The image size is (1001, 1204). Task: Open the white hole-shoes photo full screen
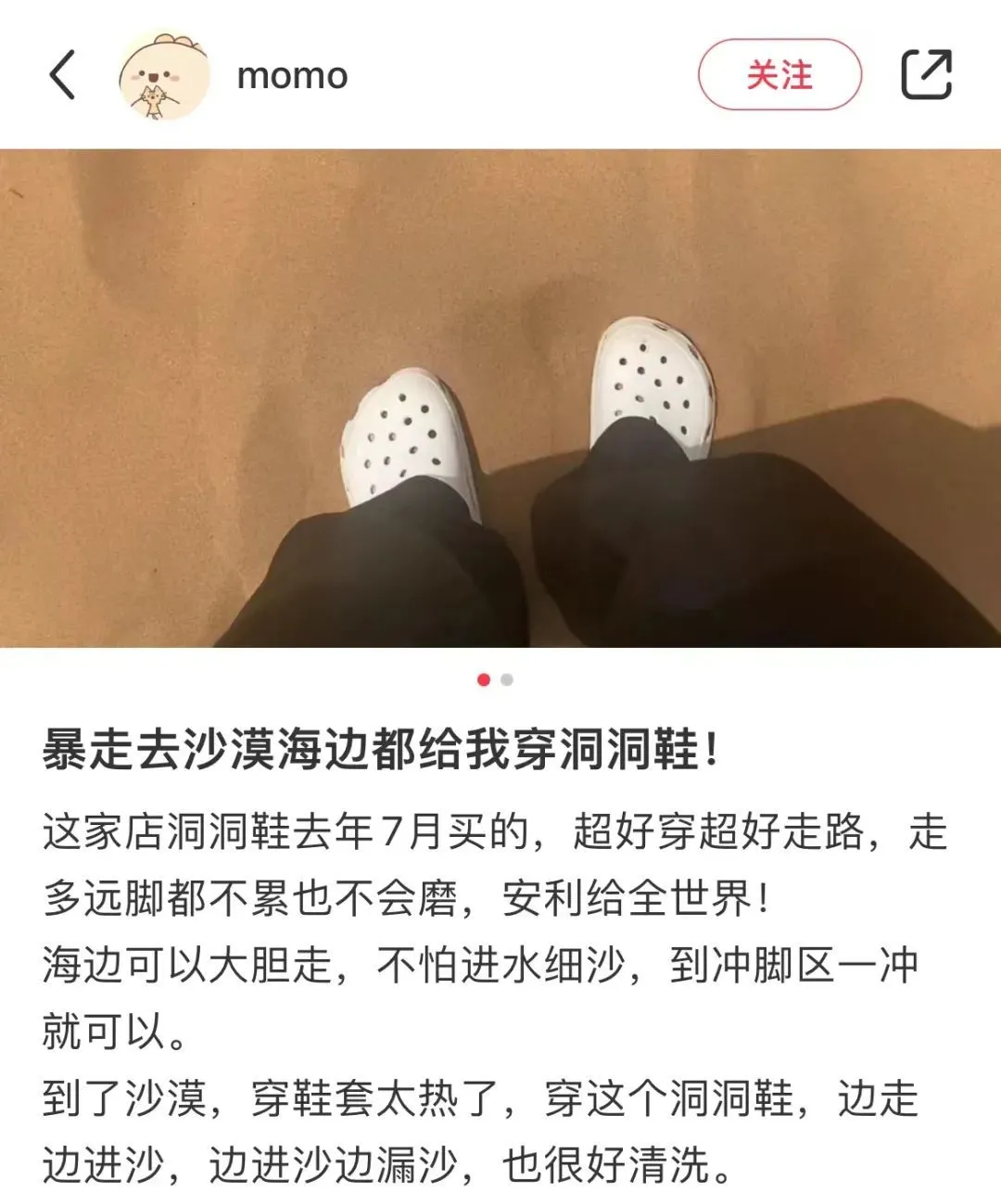(500, 399)
